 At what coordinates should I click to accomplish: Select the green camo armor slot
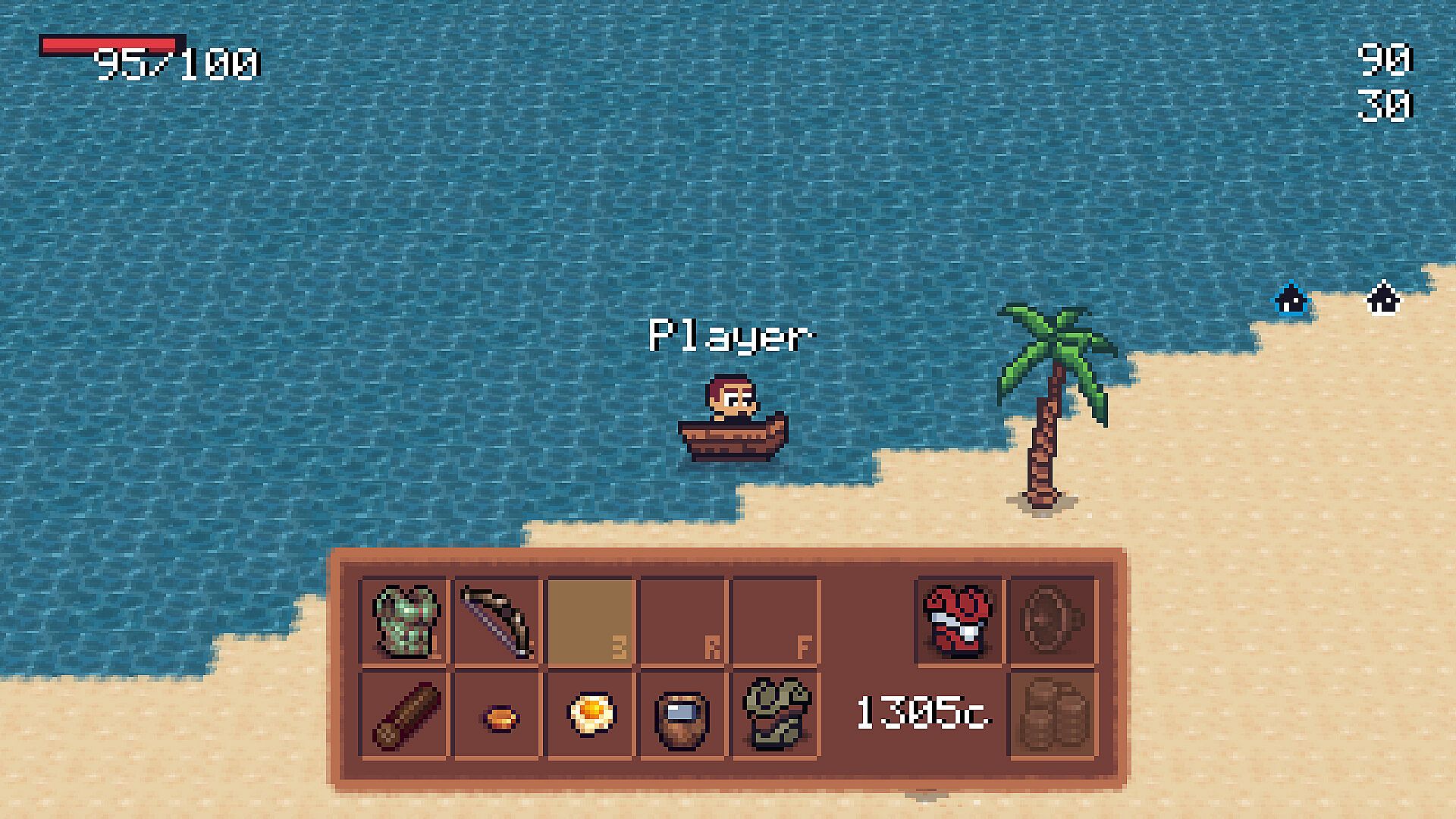404,621
